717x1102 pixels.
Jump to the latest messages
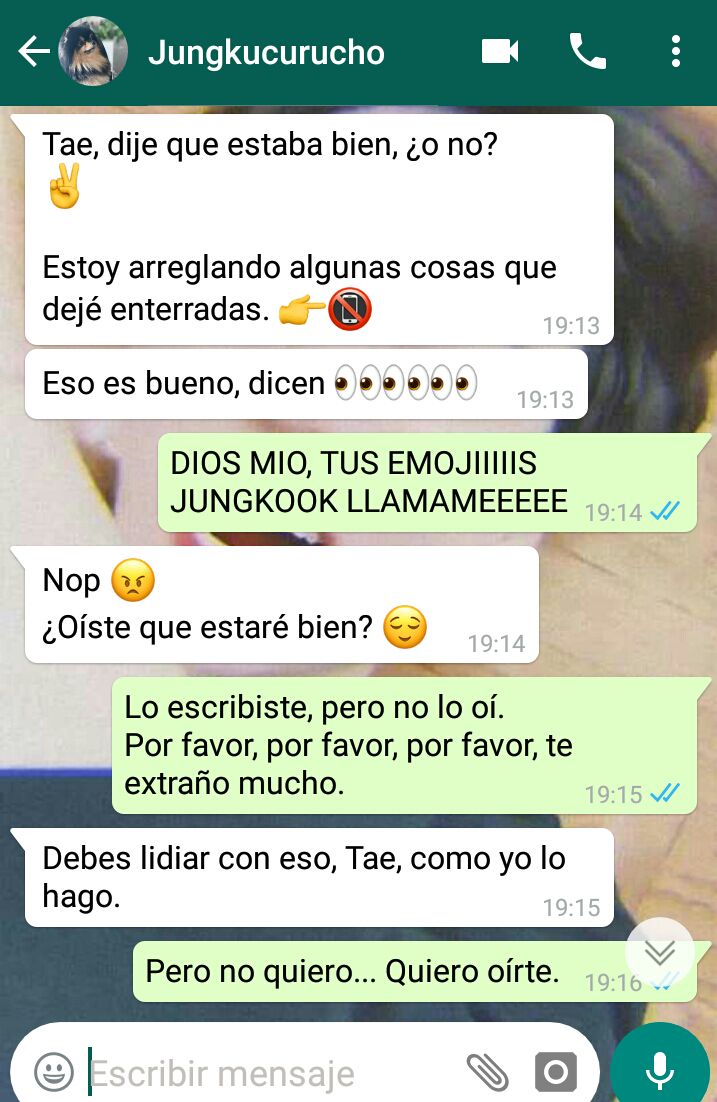660,952
